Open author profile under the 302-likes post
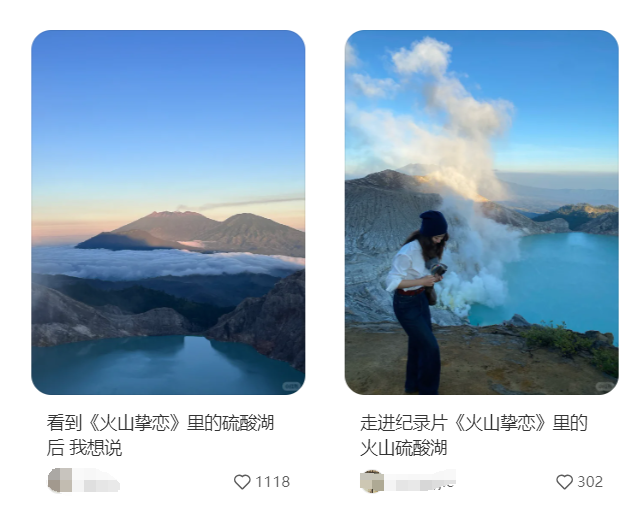Screen dimensions: 634x517 pyautogui.click(x=372, y=481)
